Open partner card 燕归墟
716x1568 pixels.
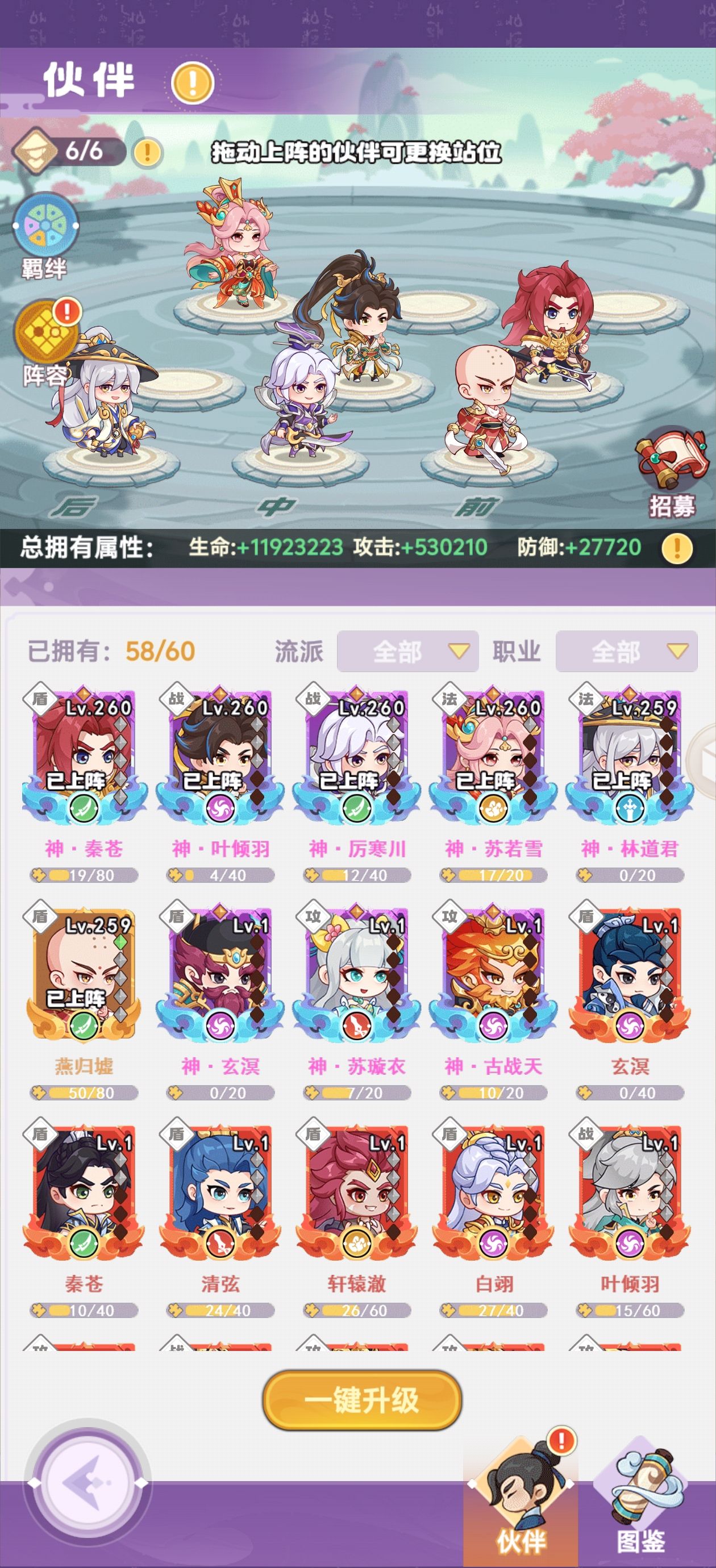point(85,974)
